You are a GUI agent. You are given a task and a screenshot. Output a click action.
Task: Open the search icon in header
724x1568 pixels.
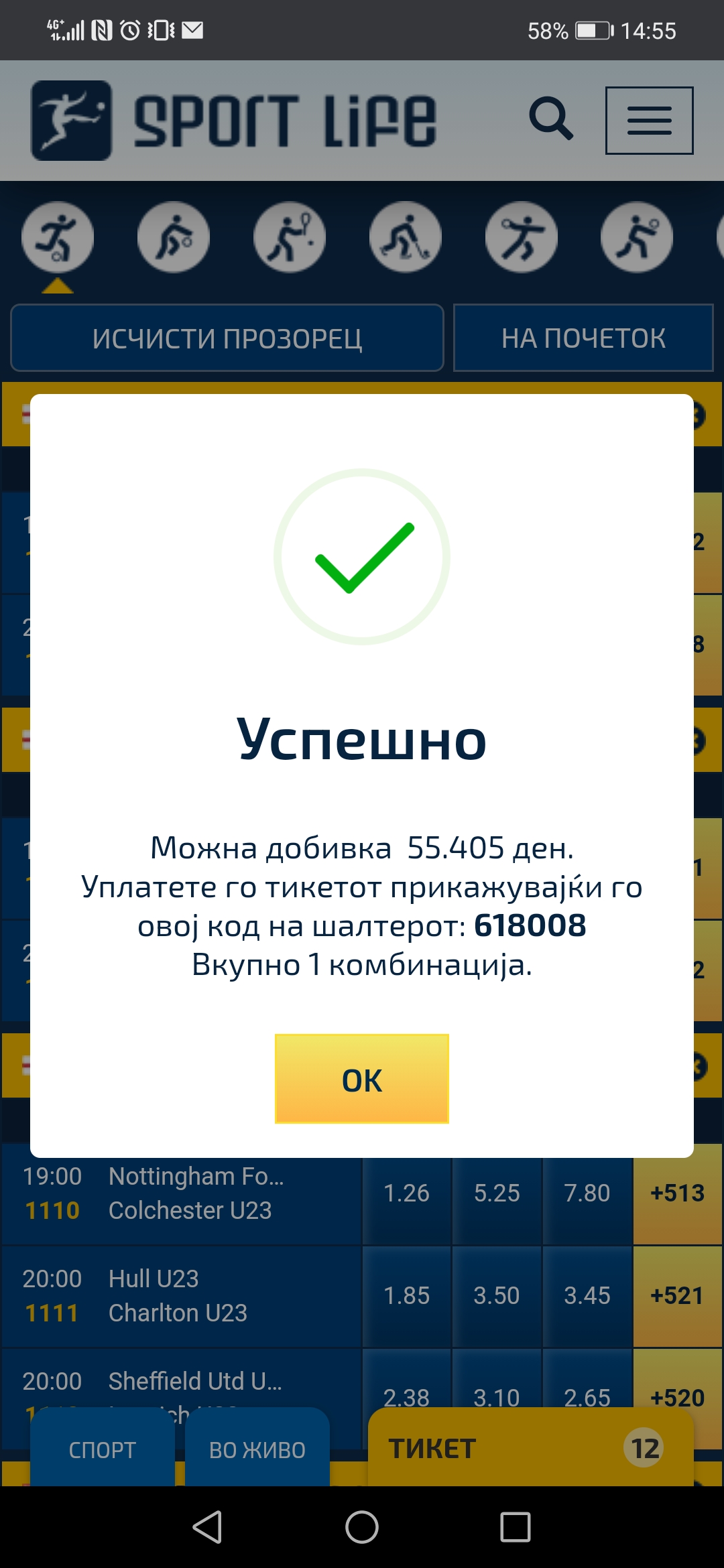click(x=551, y=120)
